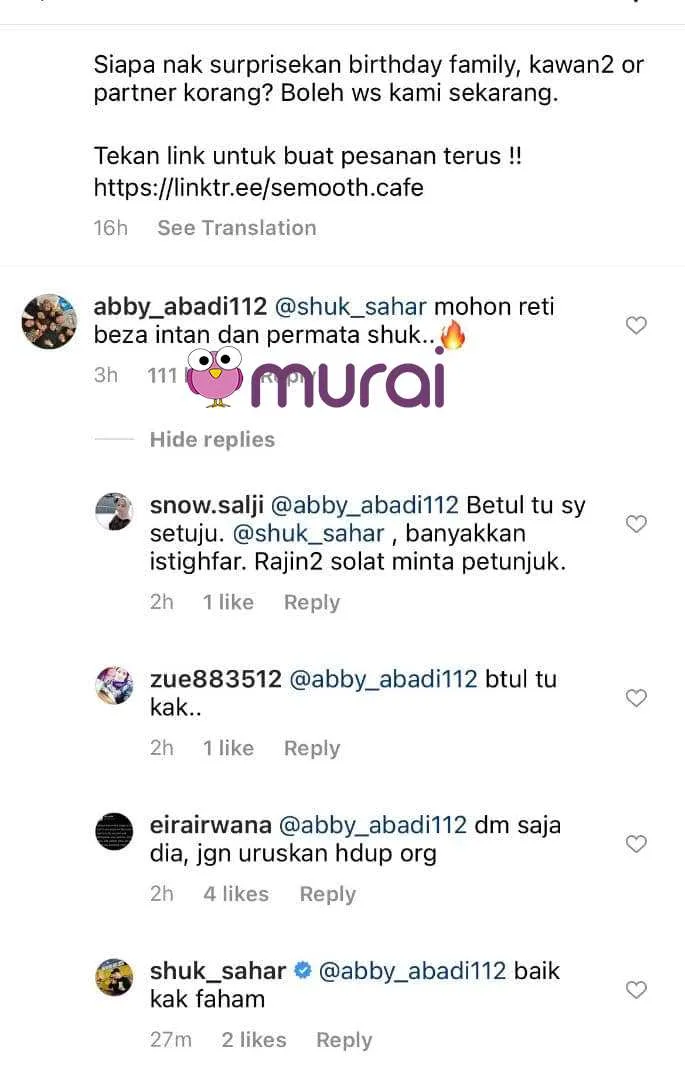Open abby_abadi112's profile picture

point(49,321)
